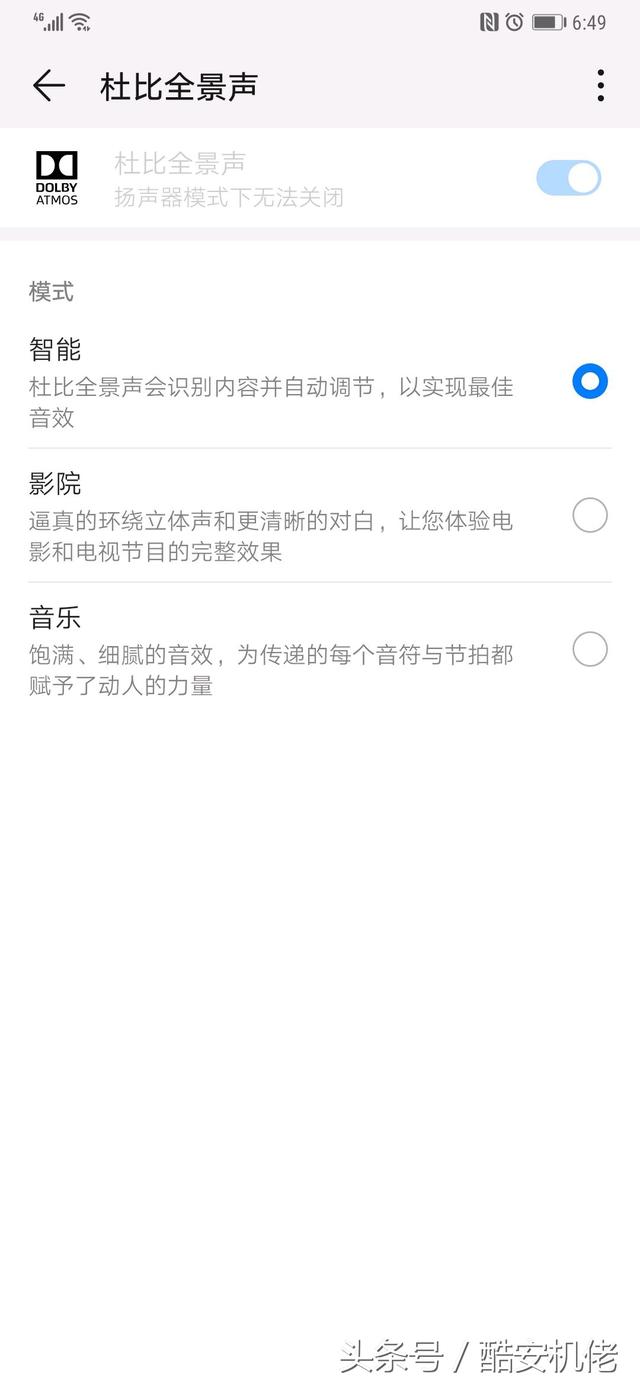Choose the 影院 mode
This screenshot has height=1387, width=640.
pyautogui.click(x=589, y=516)
